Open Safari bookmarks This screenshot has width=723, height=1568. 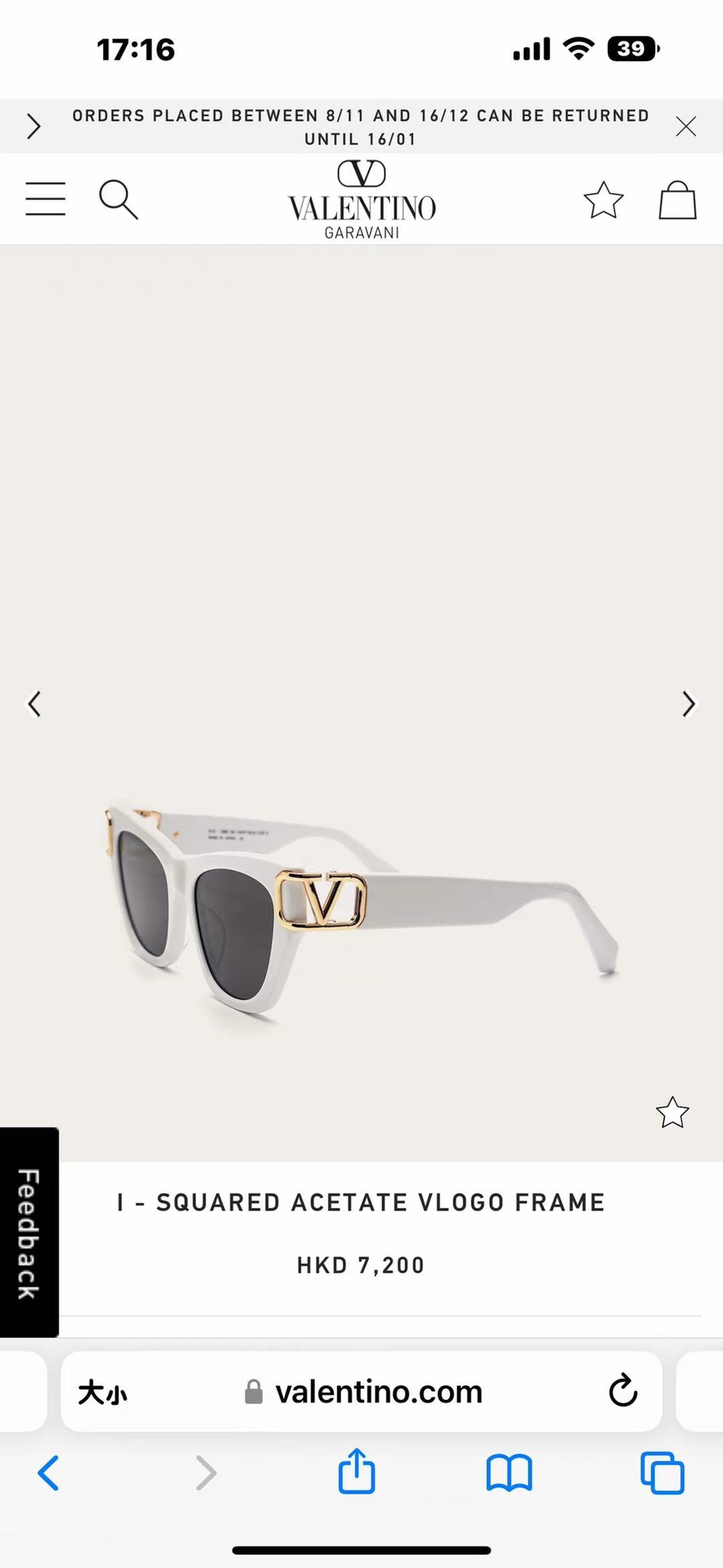(508, 1473)
